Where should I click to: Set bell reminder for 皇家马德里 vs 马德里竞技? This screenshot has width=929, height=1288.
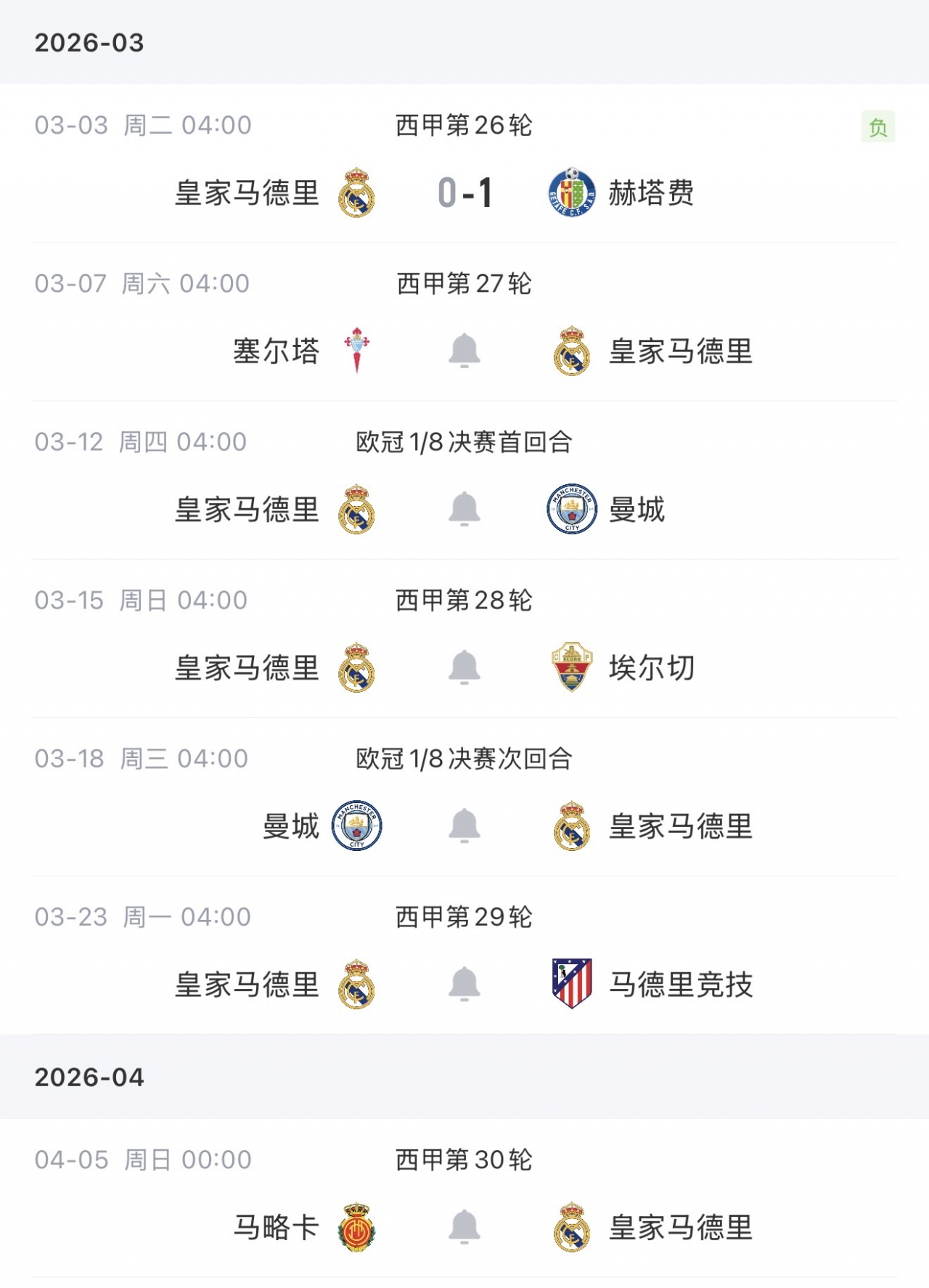(464, 984)
